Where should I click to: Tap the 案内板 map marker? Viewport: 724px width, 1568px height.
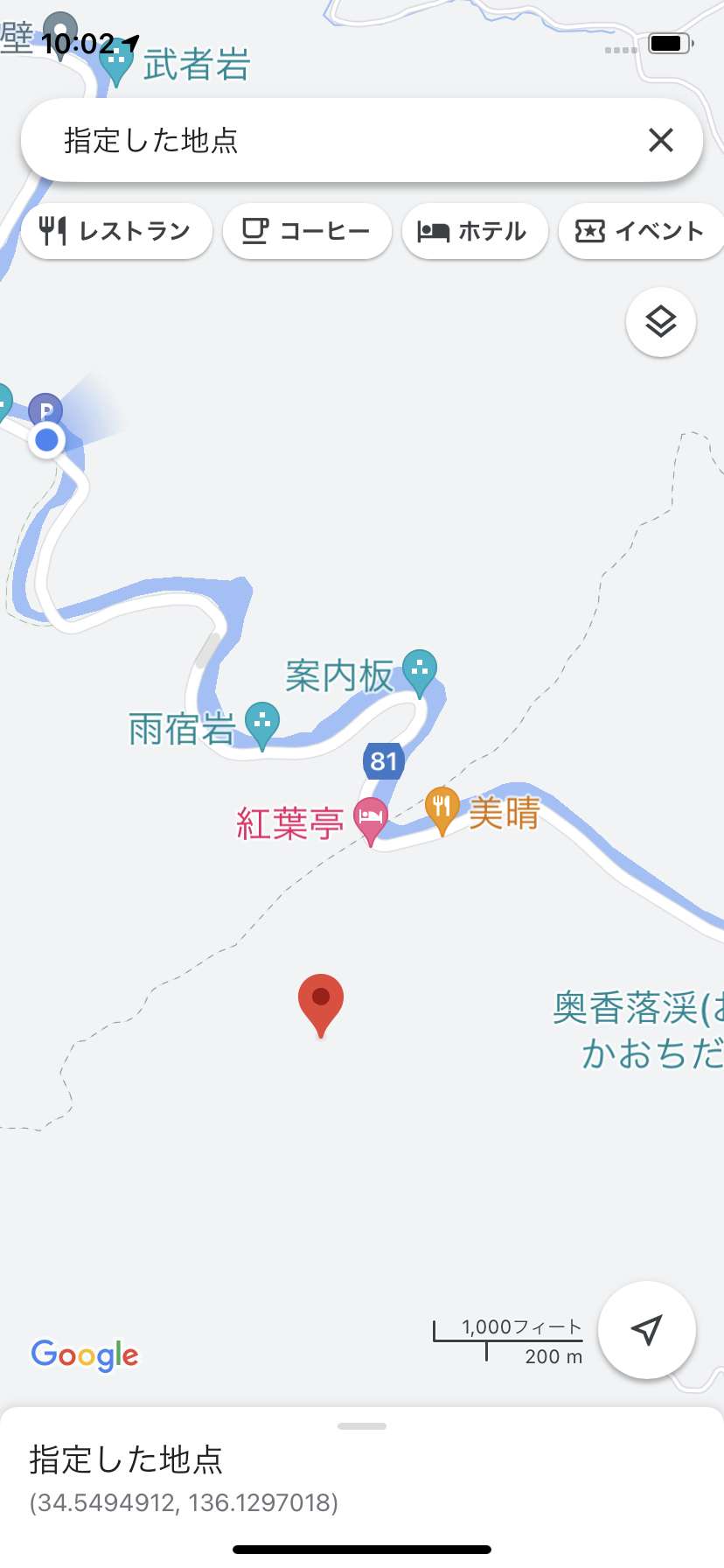coord(420,672)
